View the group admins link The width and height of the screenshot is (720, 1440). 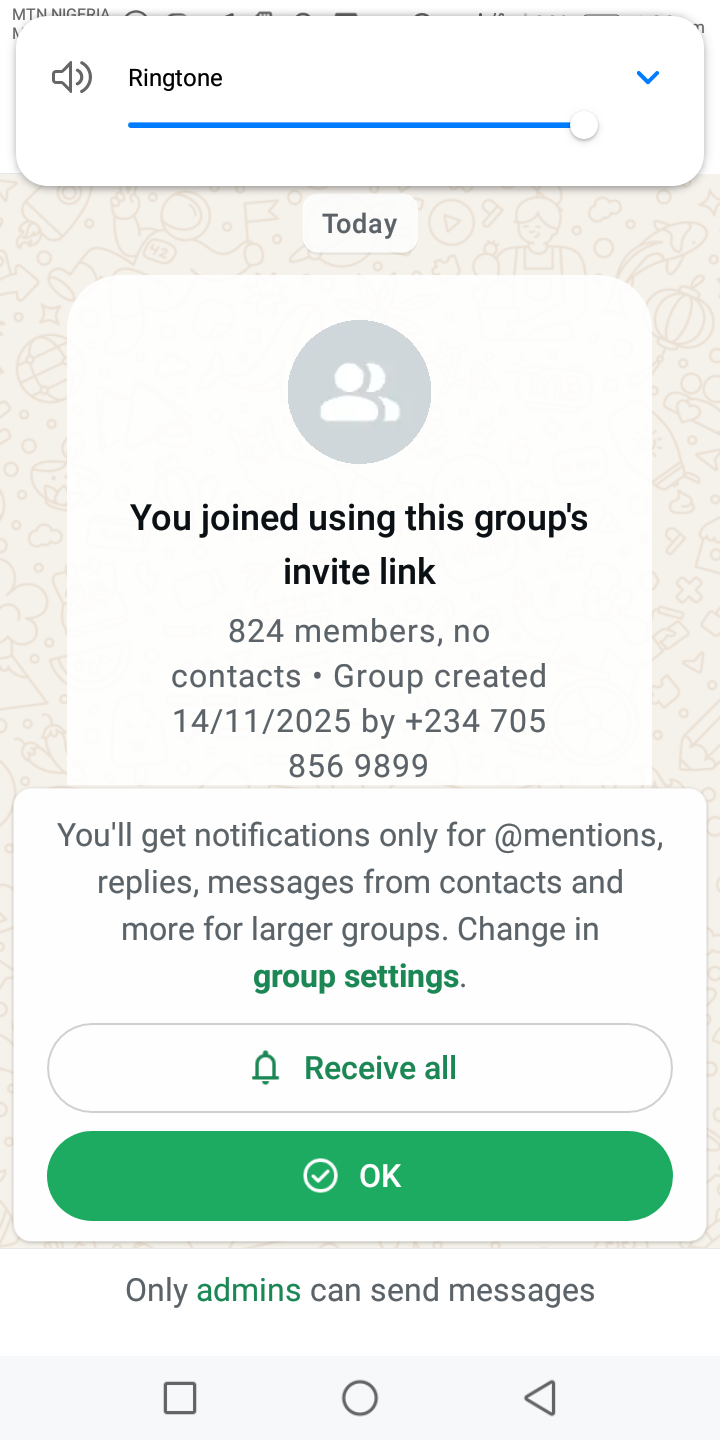(x=249, y=1290)
